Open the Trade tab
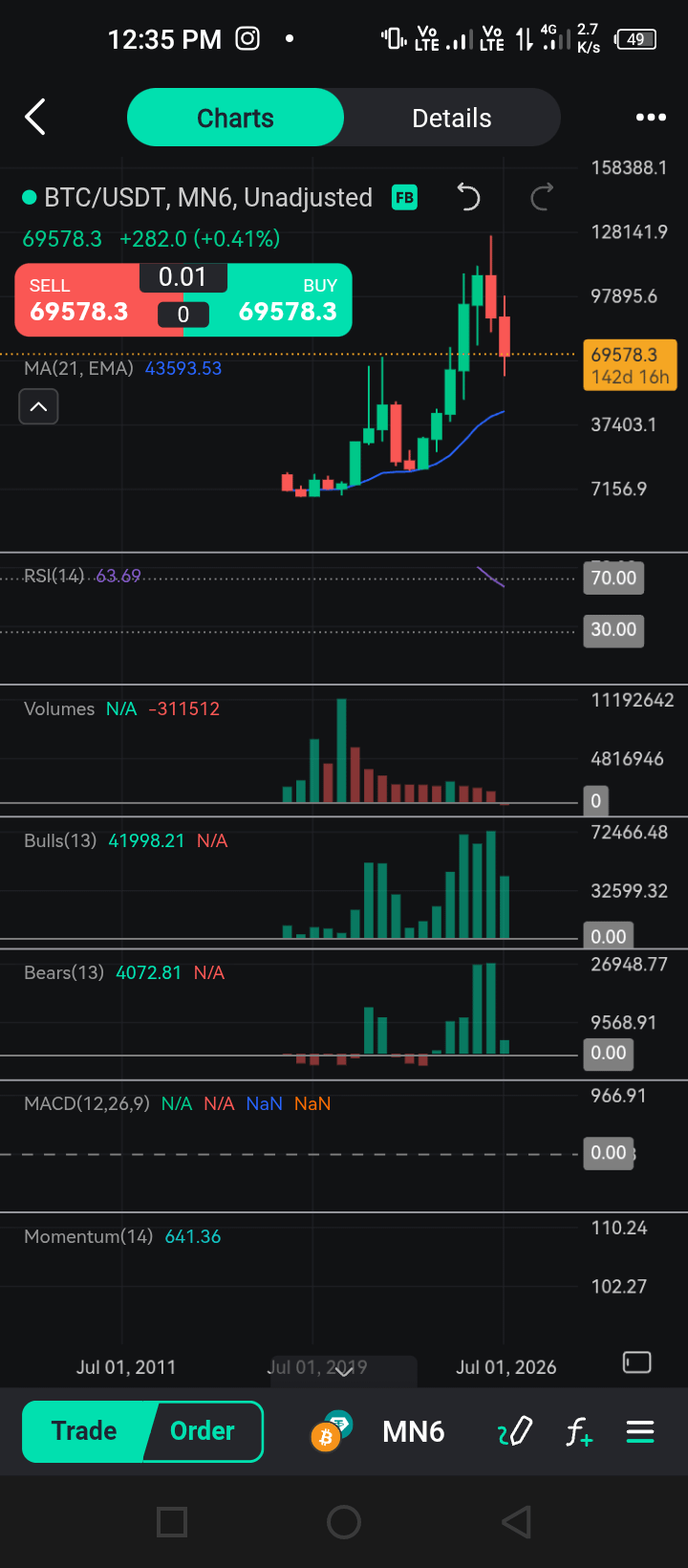 click(84, 1431)
